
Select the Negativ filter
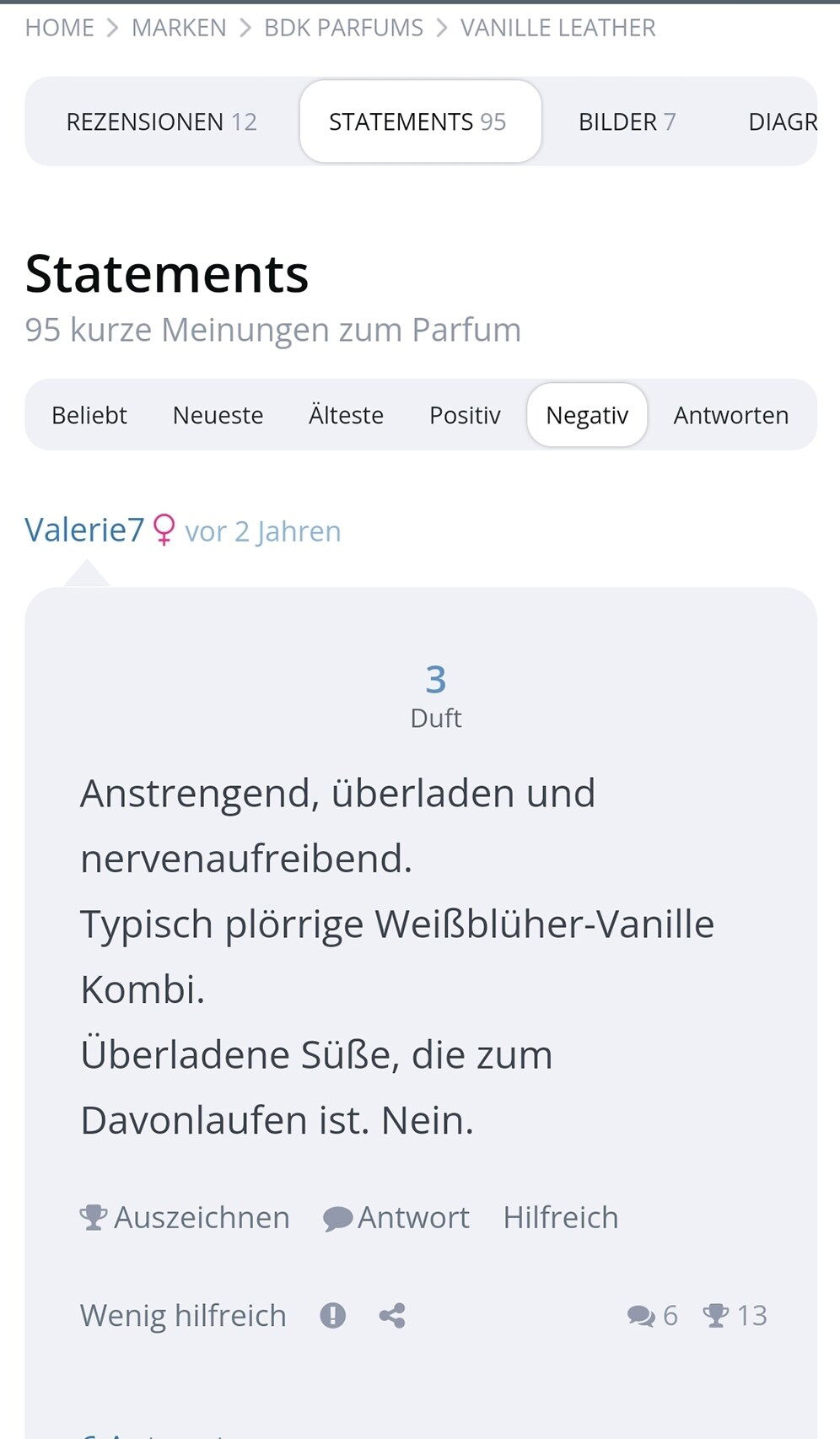click(587, 415)
